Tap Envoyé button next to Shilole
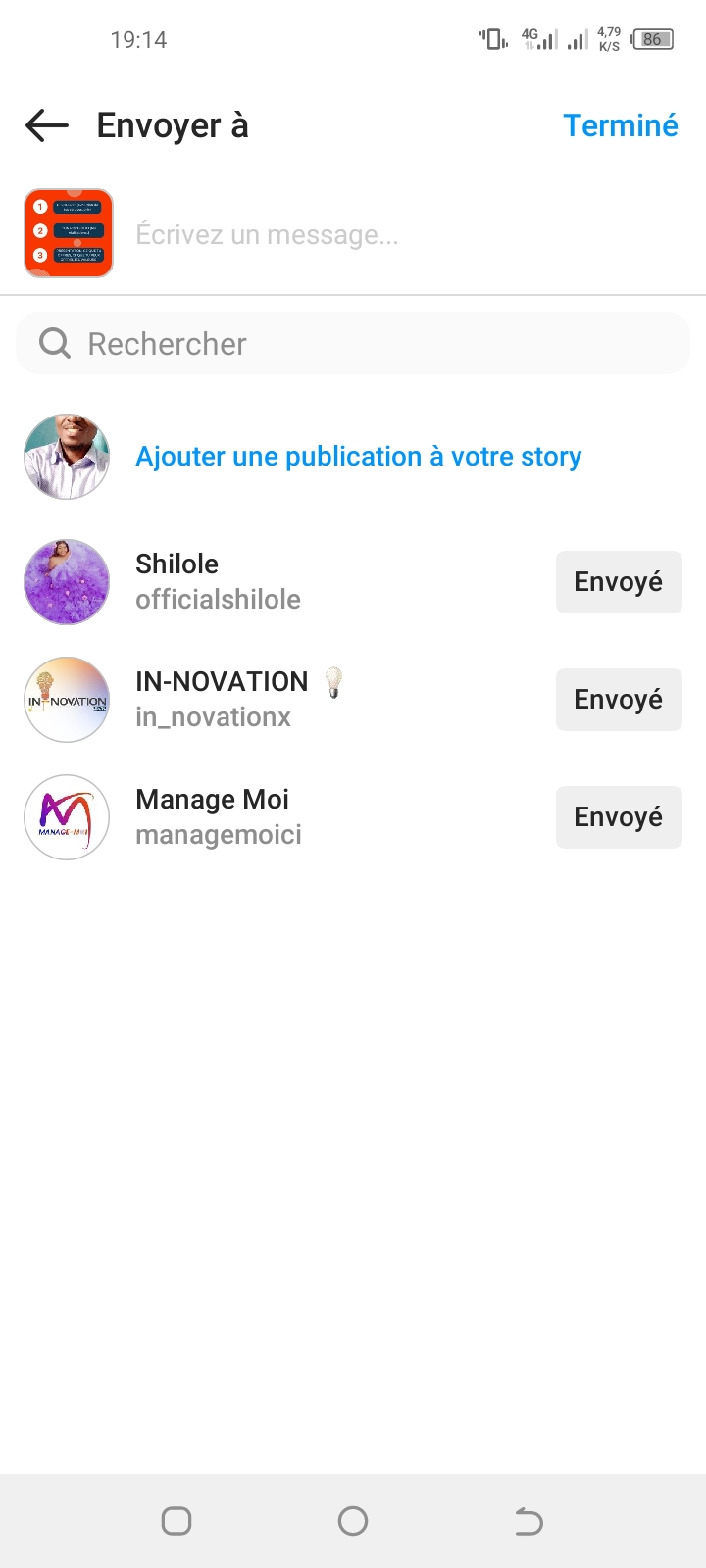The width and height of the screenshot is (706, 1568). [618, 582]
